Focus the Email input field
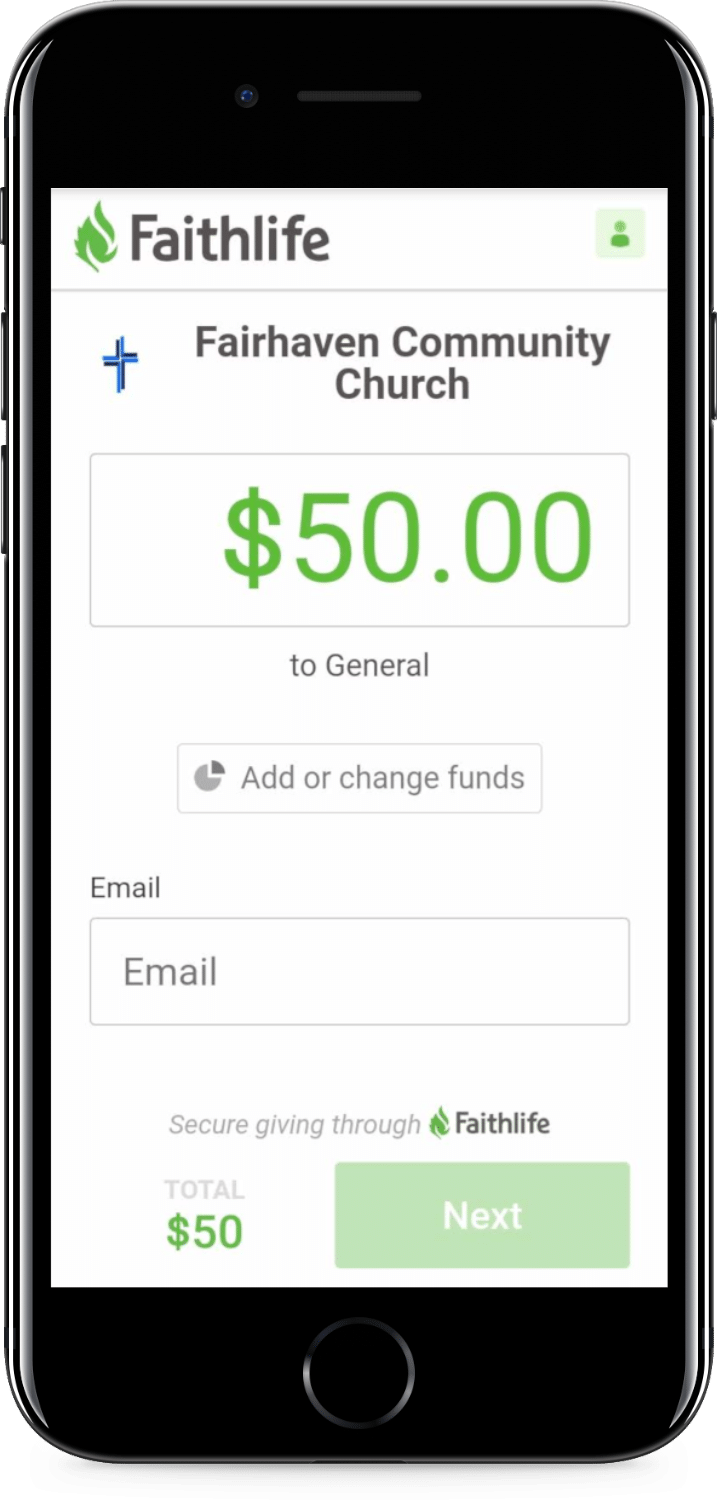This screenshot has width=717, height=1500. tap(360, 972)
